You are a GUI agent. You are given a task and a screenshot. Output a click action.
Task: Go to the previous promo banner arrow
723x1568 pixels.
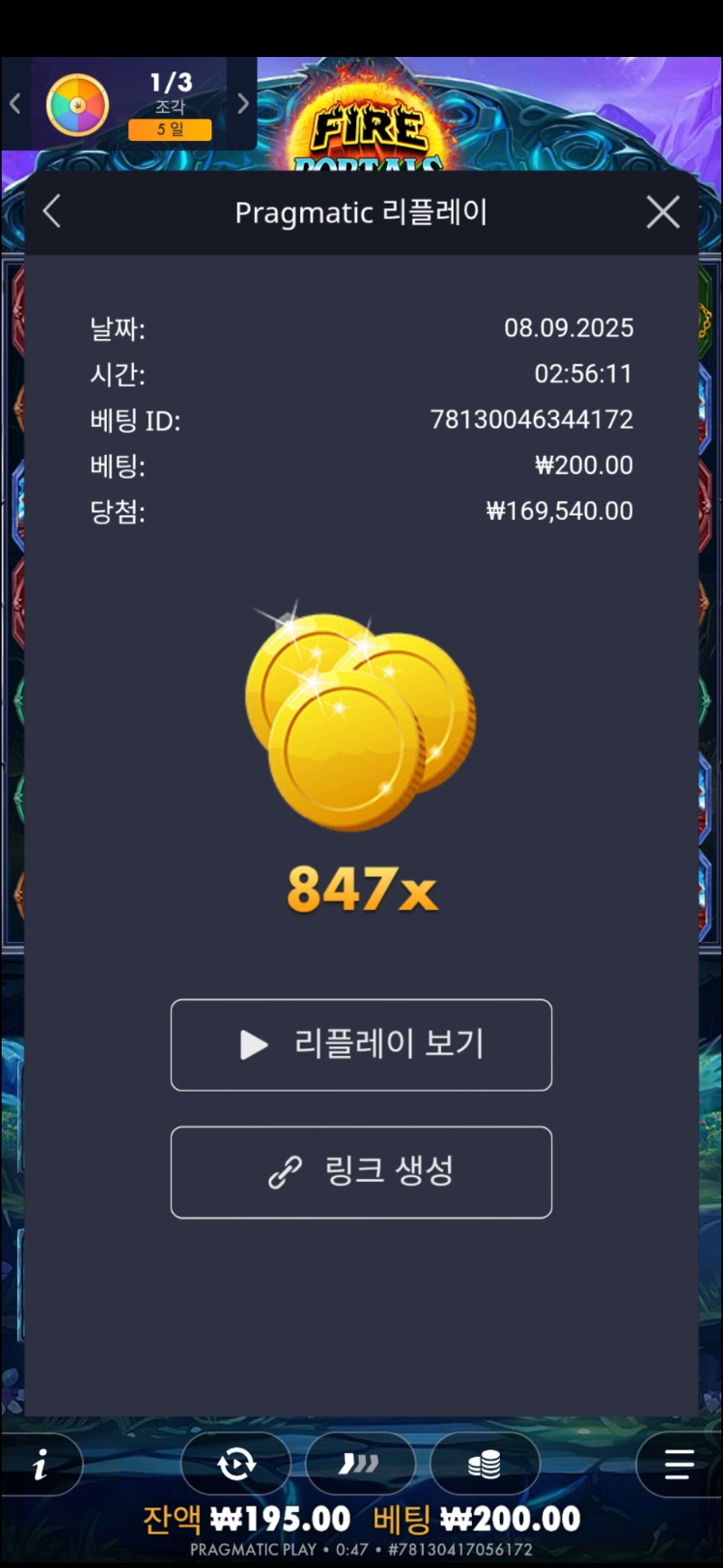click(14, 104)
